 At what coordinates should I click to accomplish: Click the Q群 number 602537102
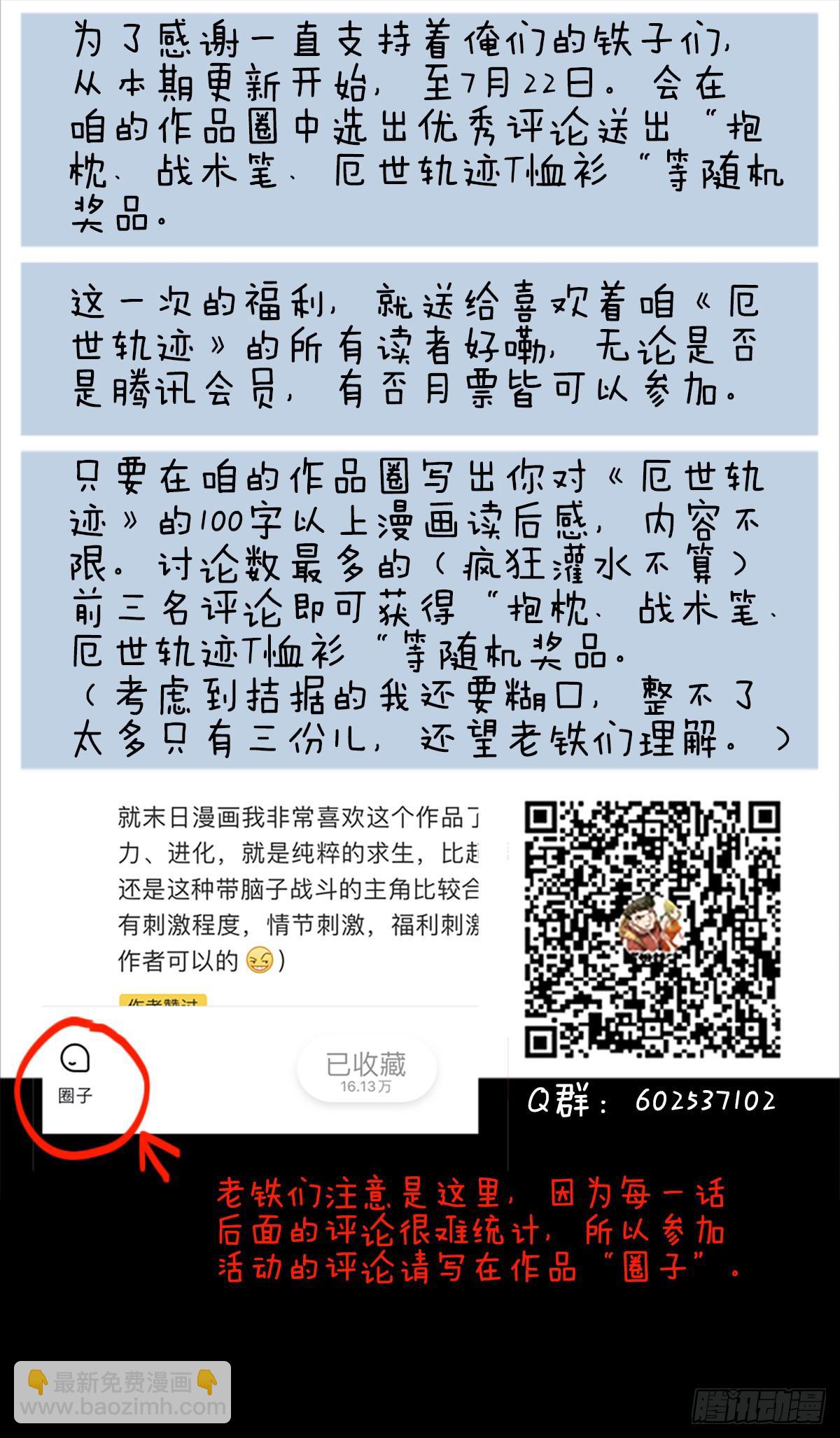(707, 1102)
